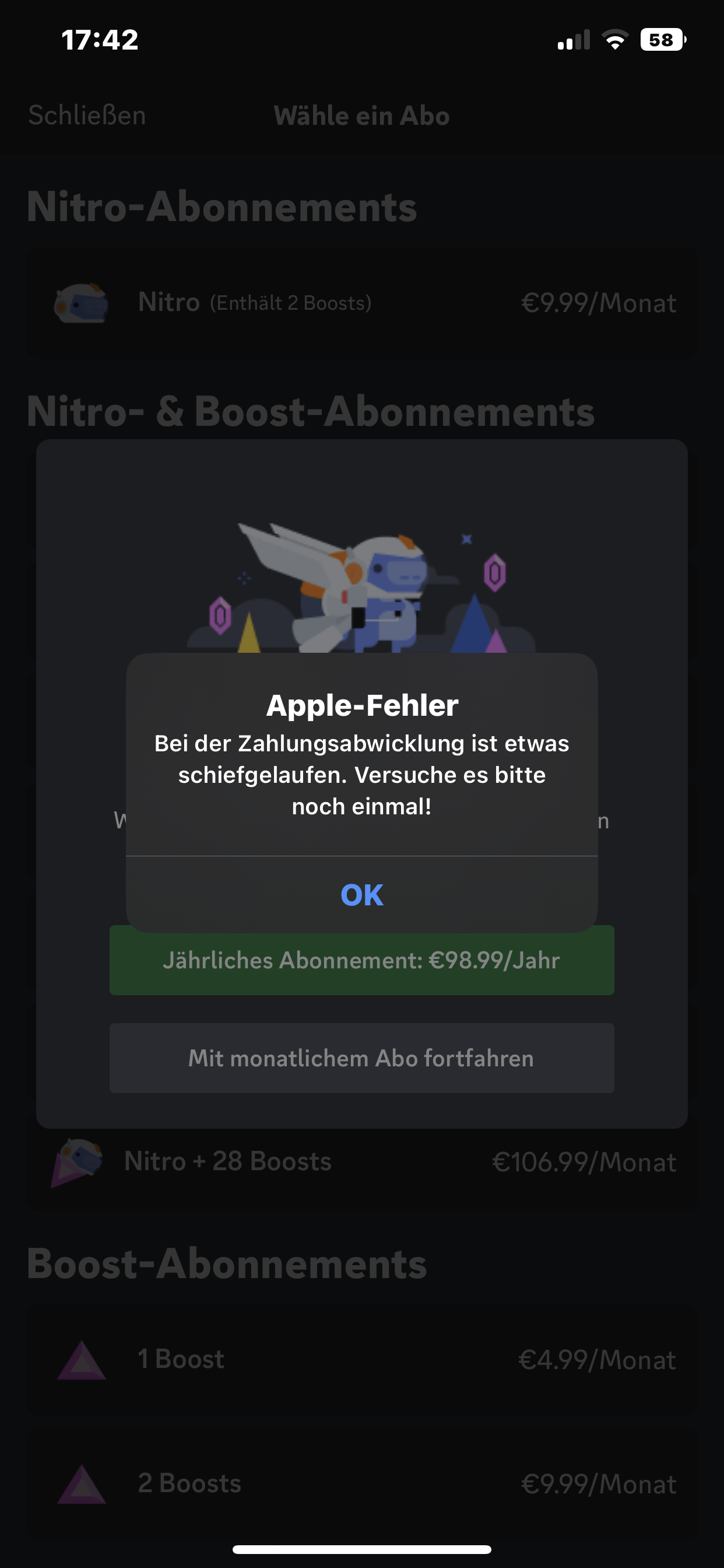Viewport: 724px width, 1568px height.
Task: Dismiss the Apple-Fehler dialog with OK
Action: tap(361, 894)
